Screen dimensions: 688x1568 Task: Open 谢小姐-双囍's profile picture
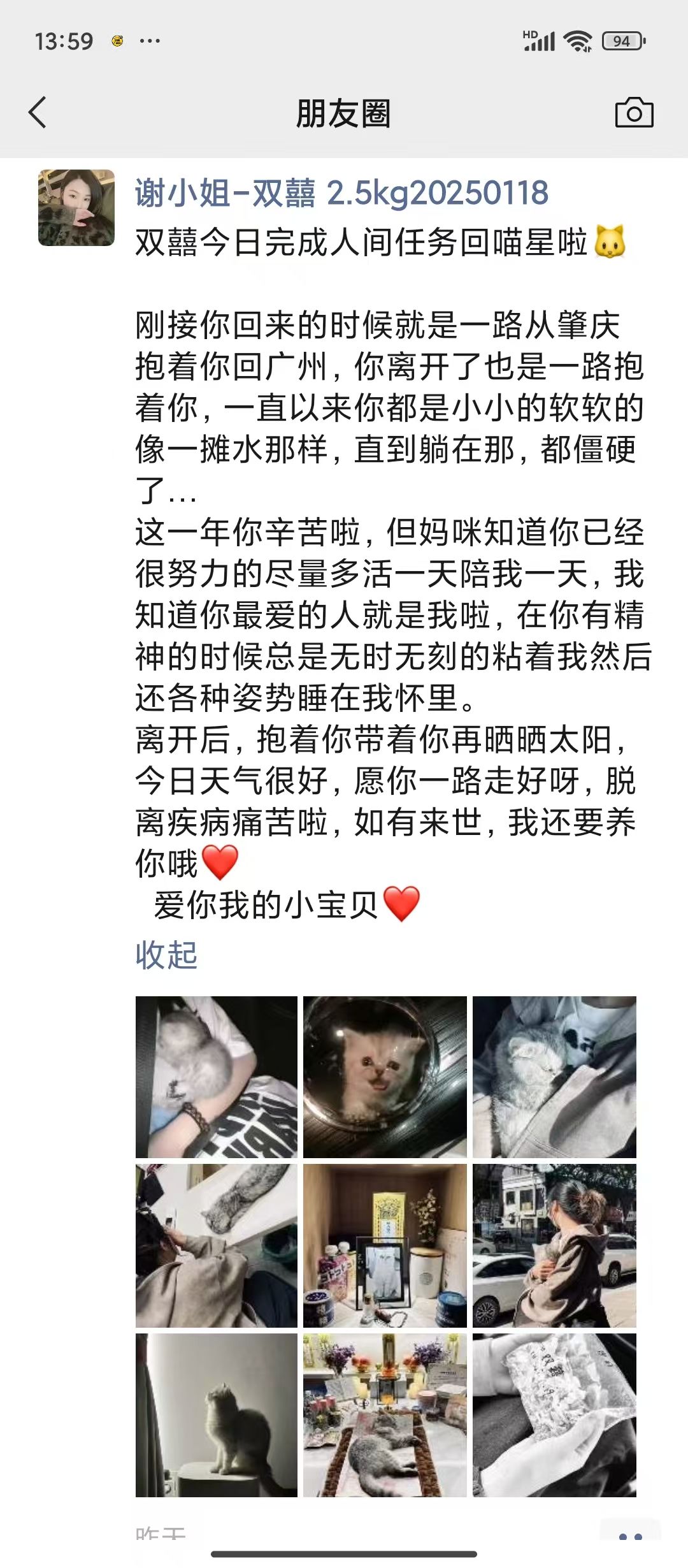76,208
